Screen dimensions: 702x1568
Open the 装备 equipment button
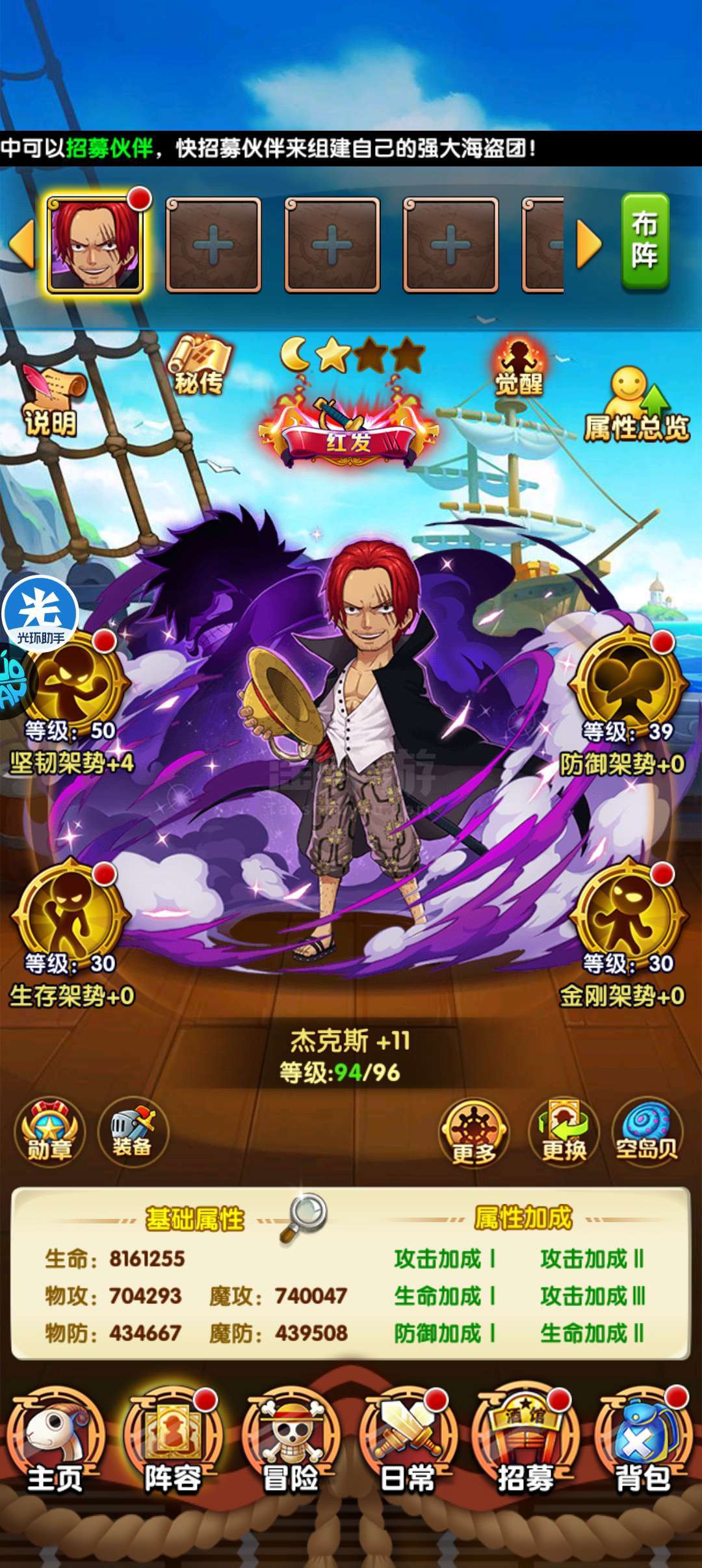coord(133,1131)
